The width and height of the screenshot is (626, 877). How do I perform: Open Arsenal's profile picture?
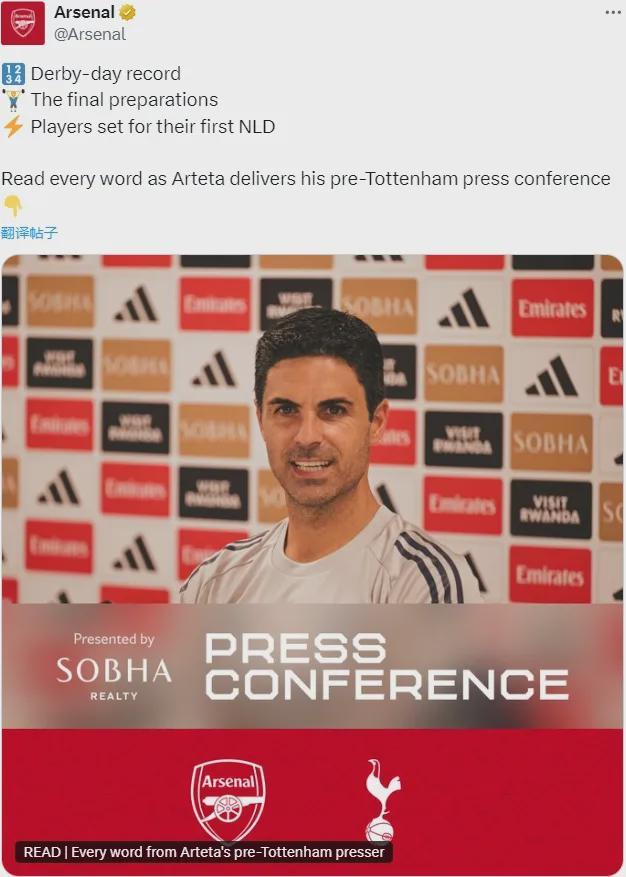coord(23,23)
